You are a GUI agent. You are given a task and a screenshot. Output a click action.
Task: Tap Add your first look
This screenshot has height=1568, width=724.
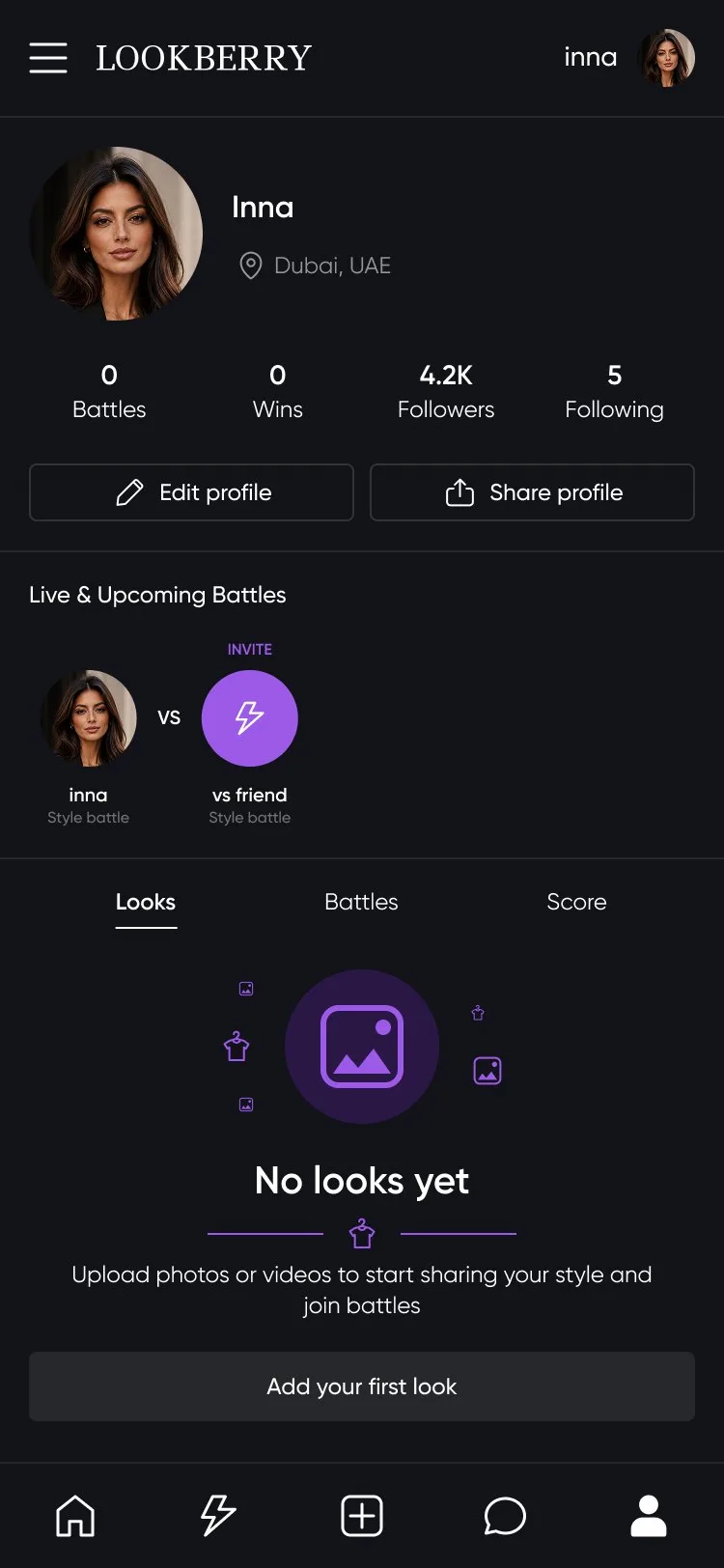point(362,1386)
